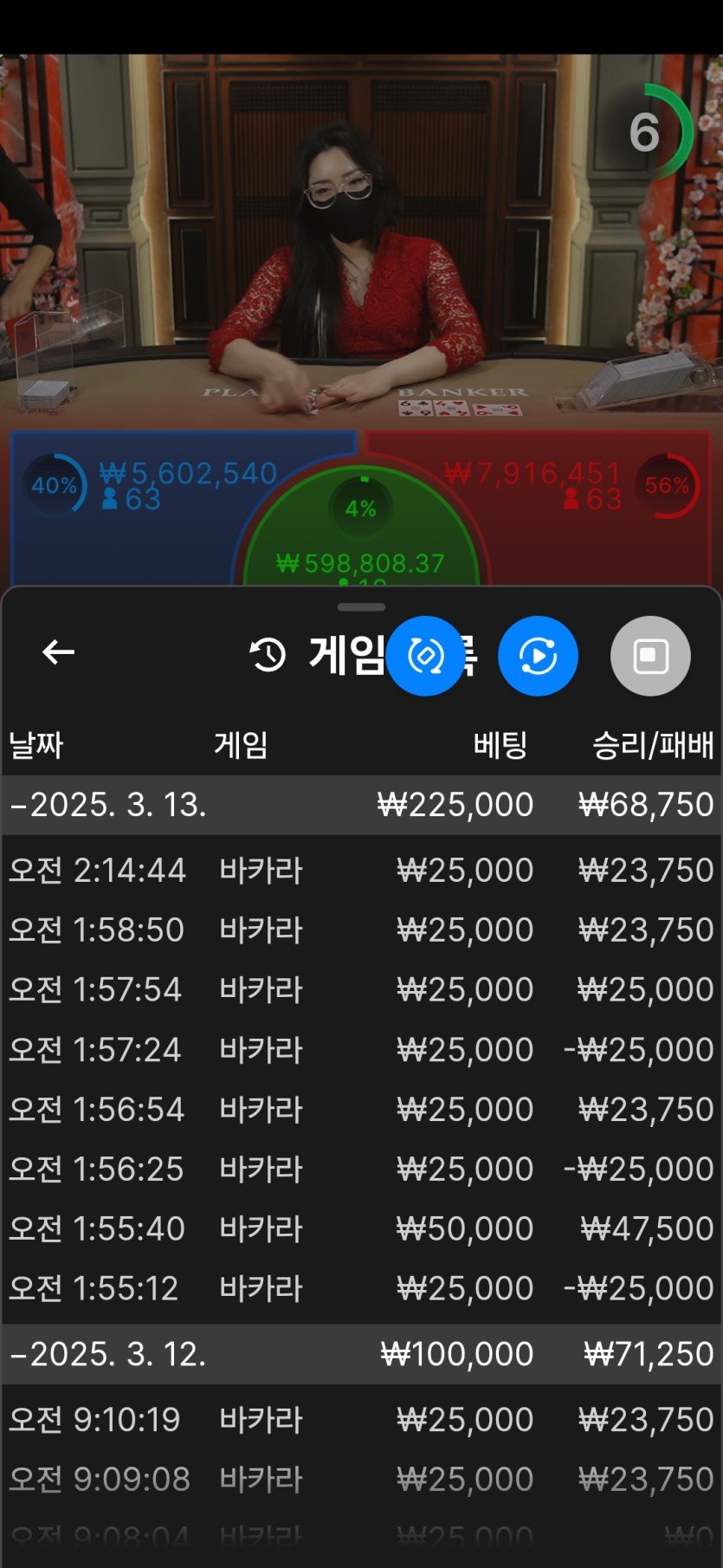Viewport: 723px width, 1568px height.
Task: Open the 오전 9:09:08 baccarat record
Action: tap(361, 1479)
